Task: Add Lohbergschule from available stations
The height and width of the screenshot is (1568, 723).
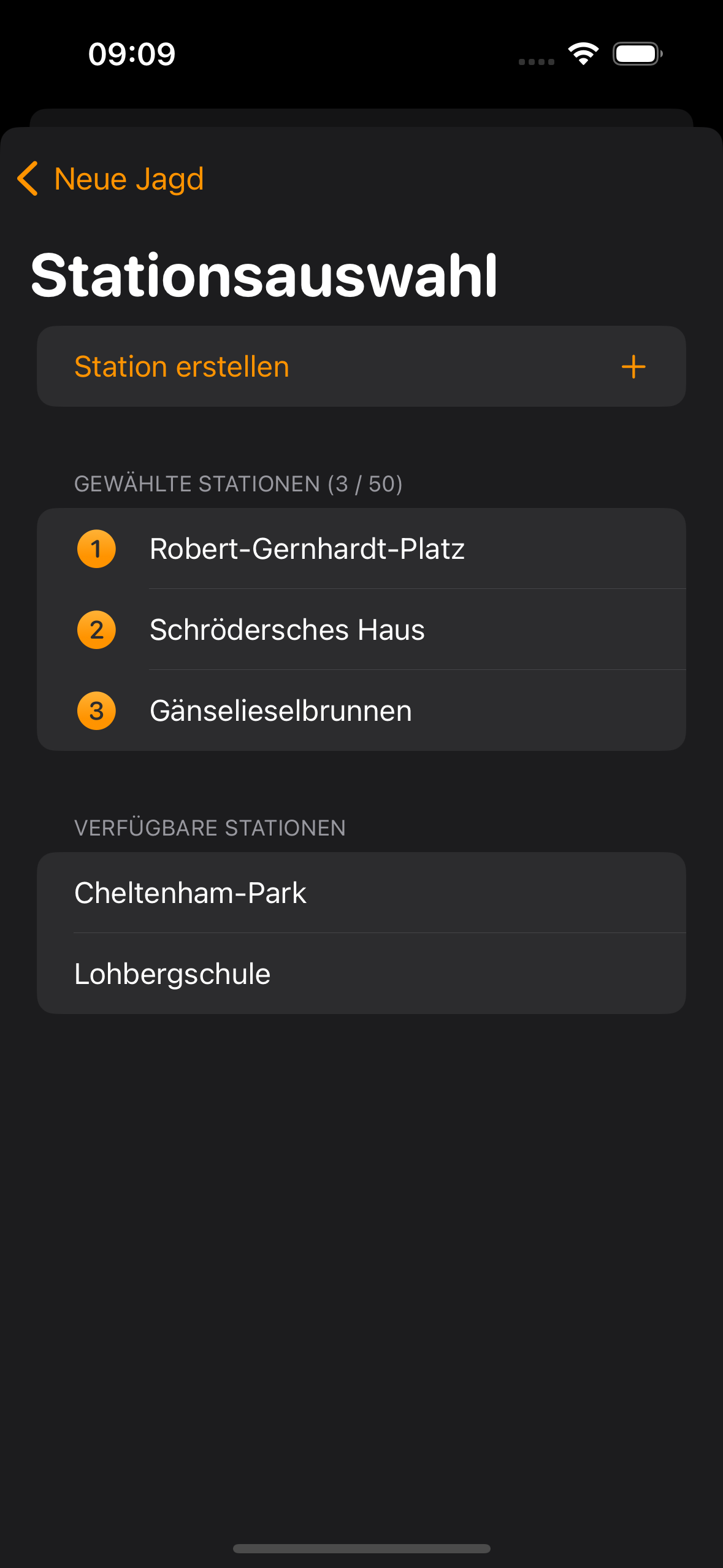Action: (x=361, y=974)
